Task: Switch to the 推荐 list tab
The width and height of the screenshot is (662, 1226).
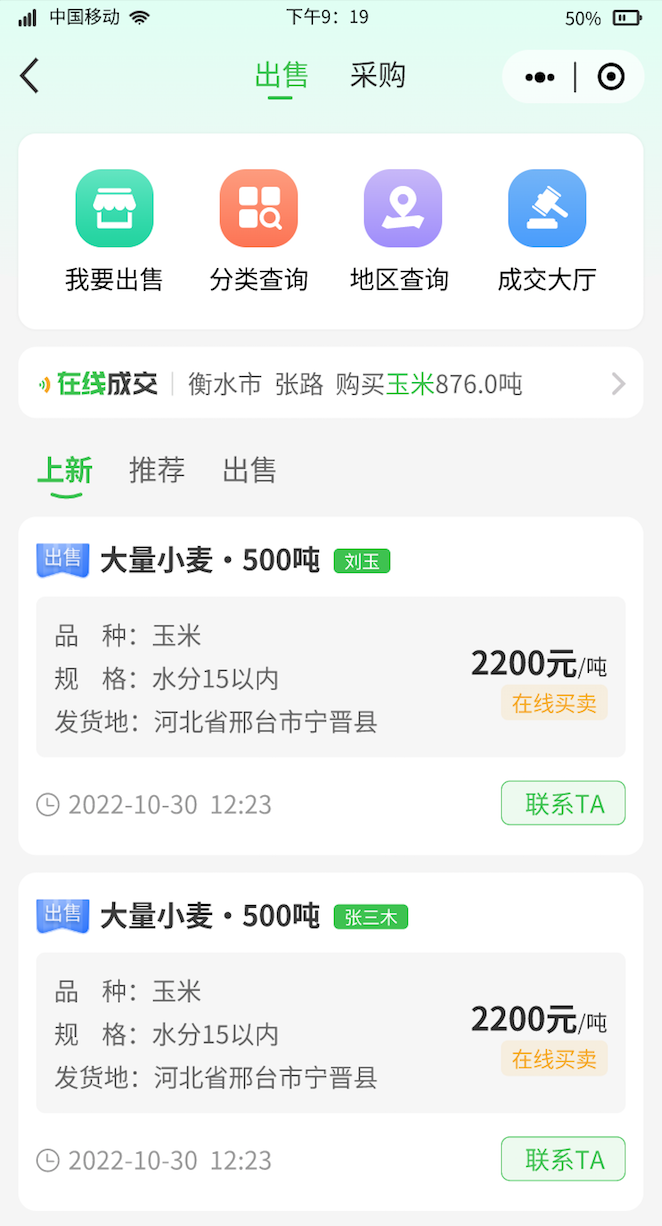Action: tap(157, 470)
